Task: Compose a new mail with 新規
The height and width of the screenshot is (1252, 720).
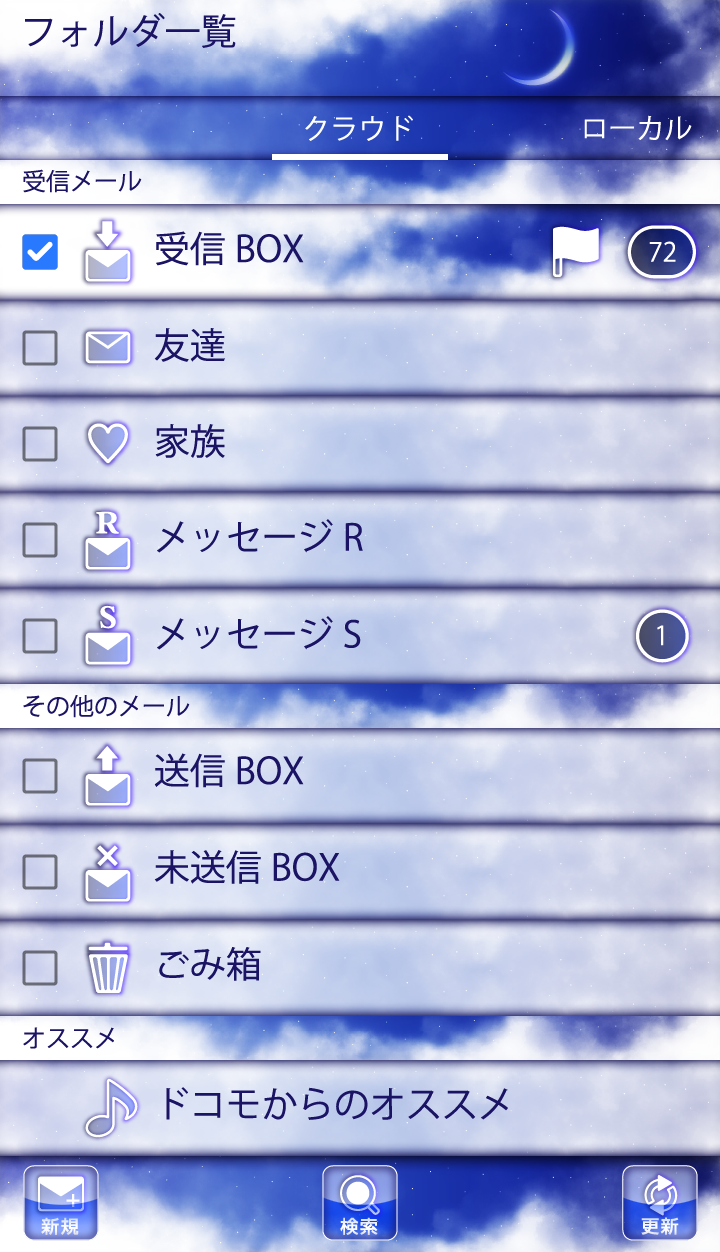Action: pos(61,1203)
